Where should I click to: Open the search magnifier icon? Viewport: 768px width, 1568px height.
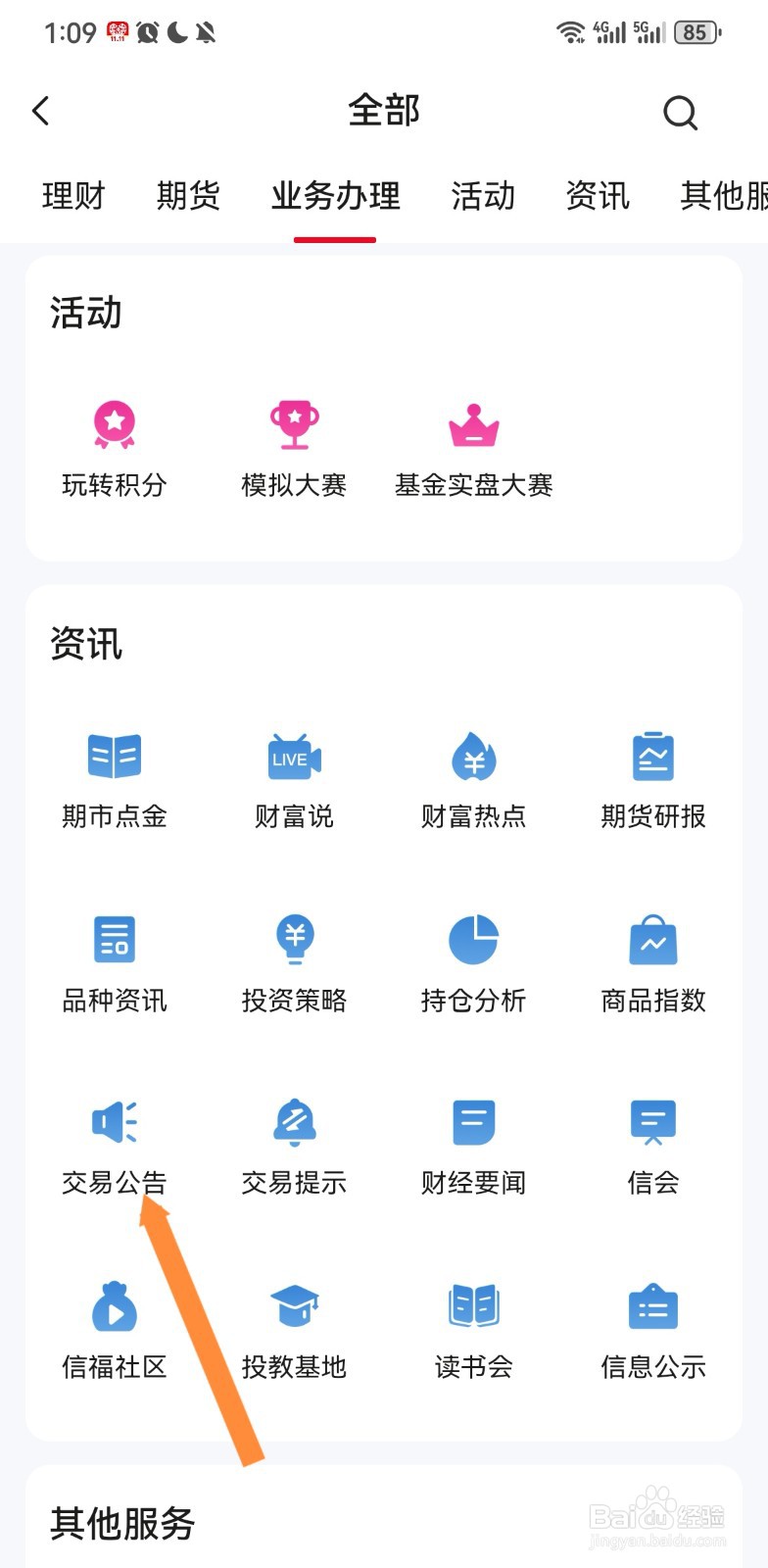click(x=680, y=113)
